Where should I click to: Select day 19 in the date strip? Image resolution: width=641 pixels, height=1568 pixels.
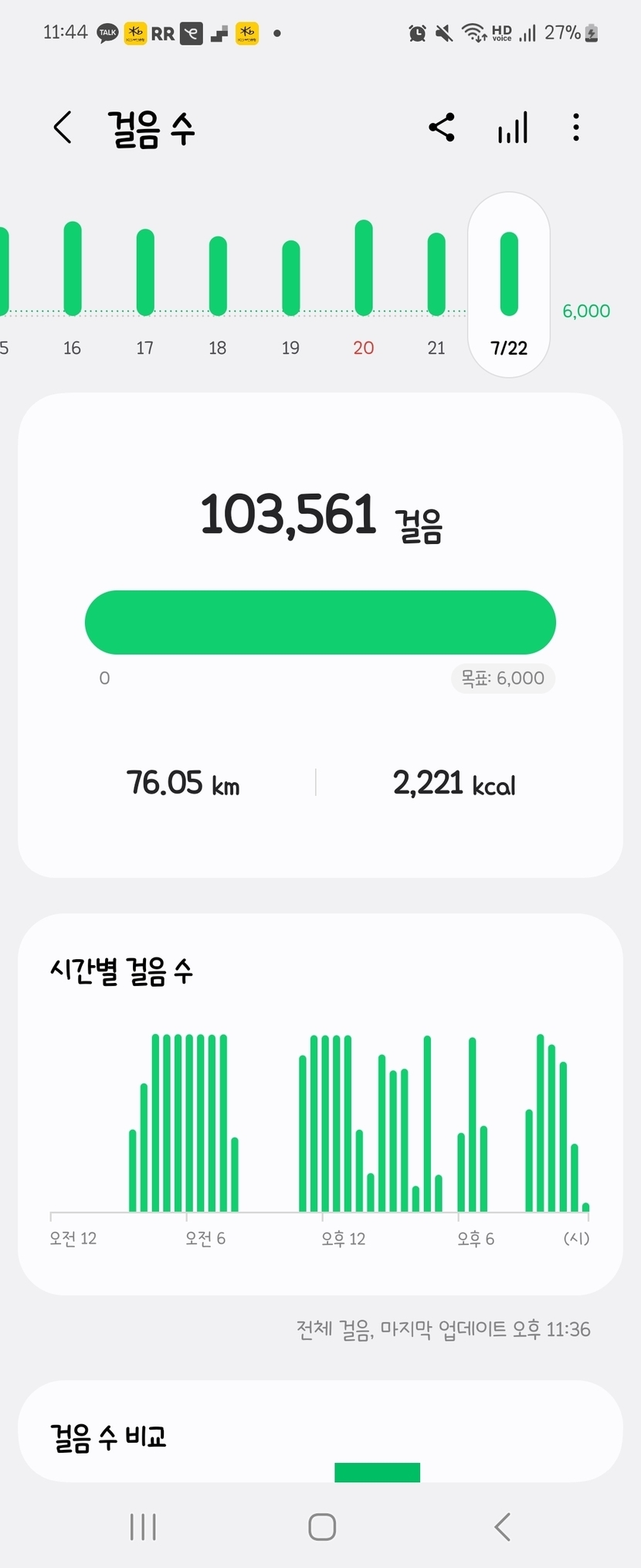click(290, 286)
